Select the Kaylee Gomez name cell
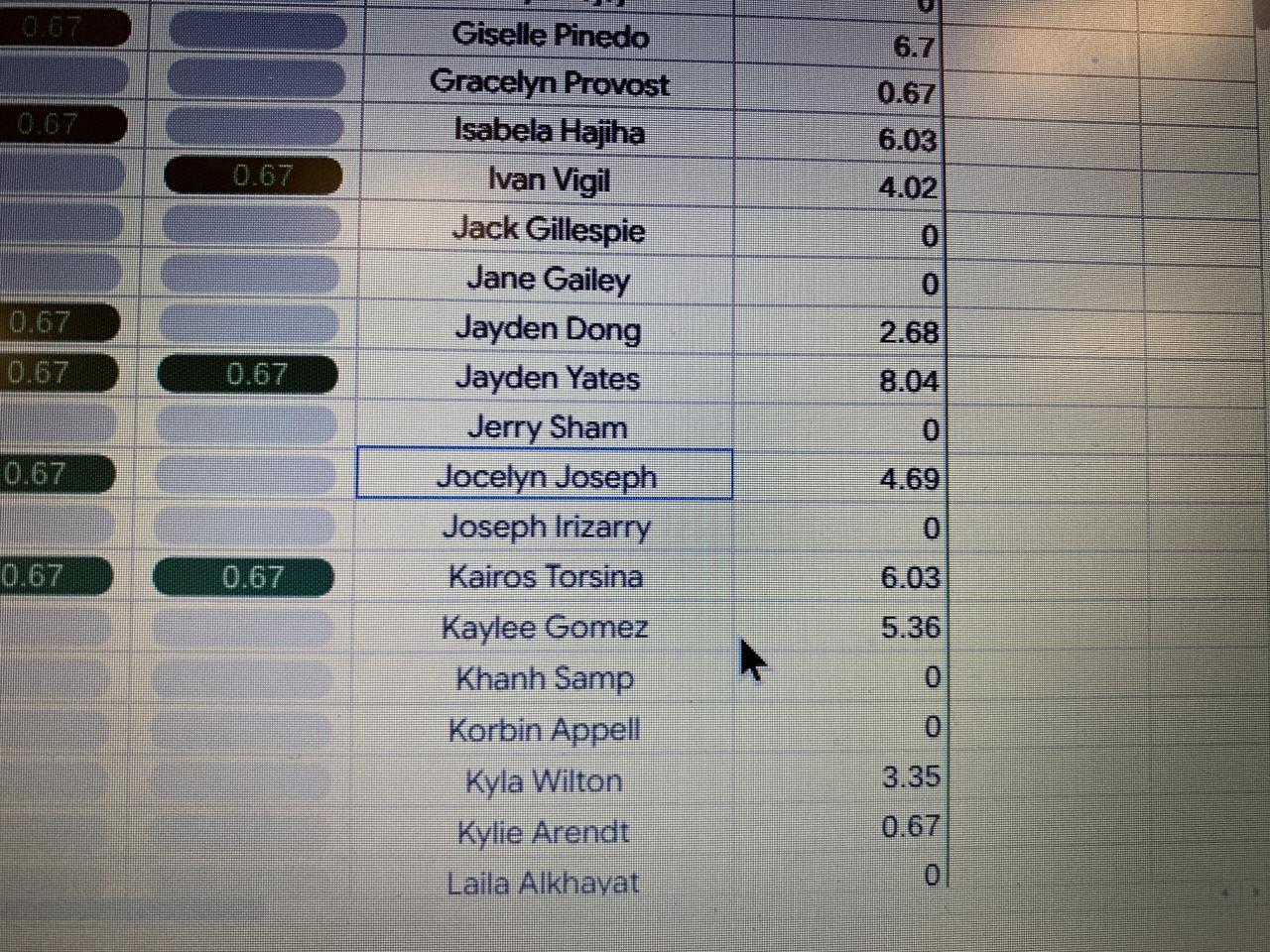1270x952 pixels. coord(545,628)
